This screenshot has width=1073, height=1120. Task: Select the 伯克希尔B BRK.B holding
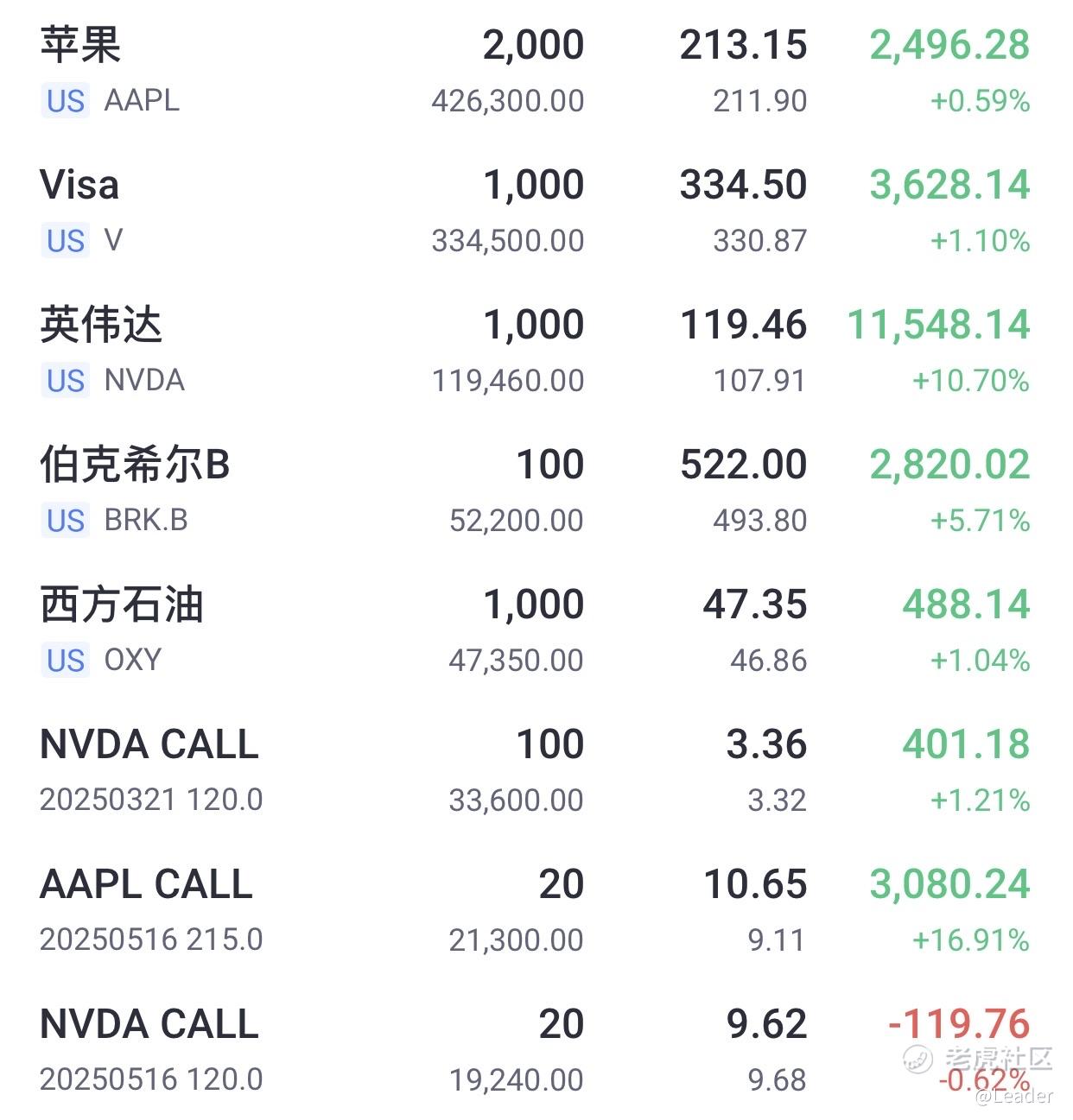click(x=135, y=465)
